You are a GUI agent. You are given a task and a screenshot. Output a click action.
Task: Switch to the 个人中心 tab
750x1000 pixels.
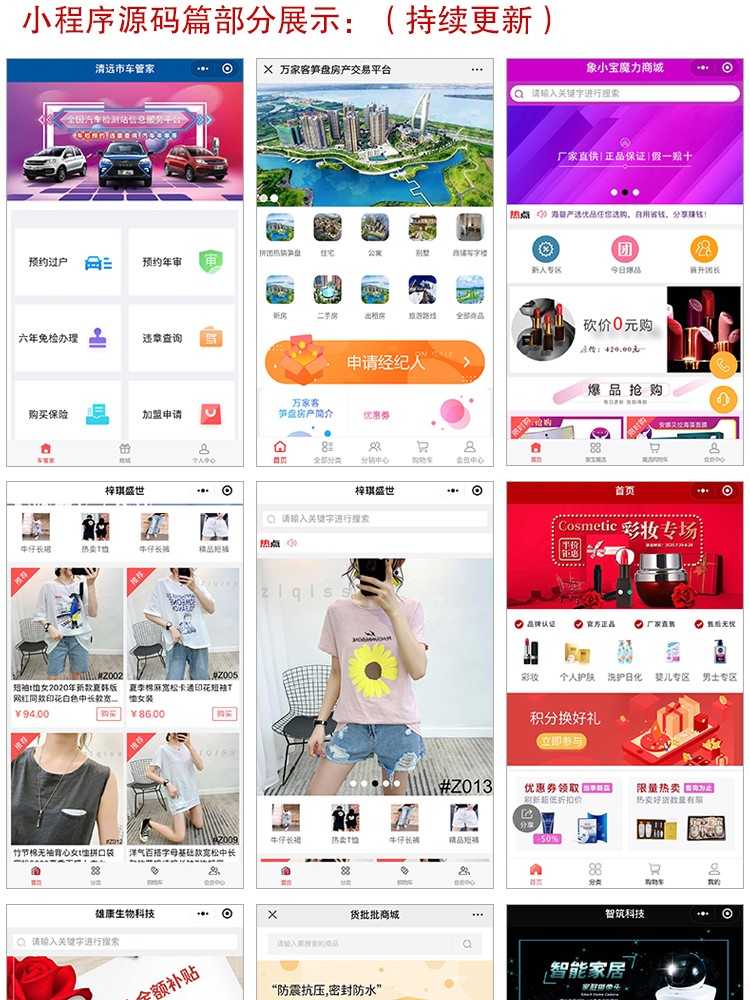[x=203, y=450]
